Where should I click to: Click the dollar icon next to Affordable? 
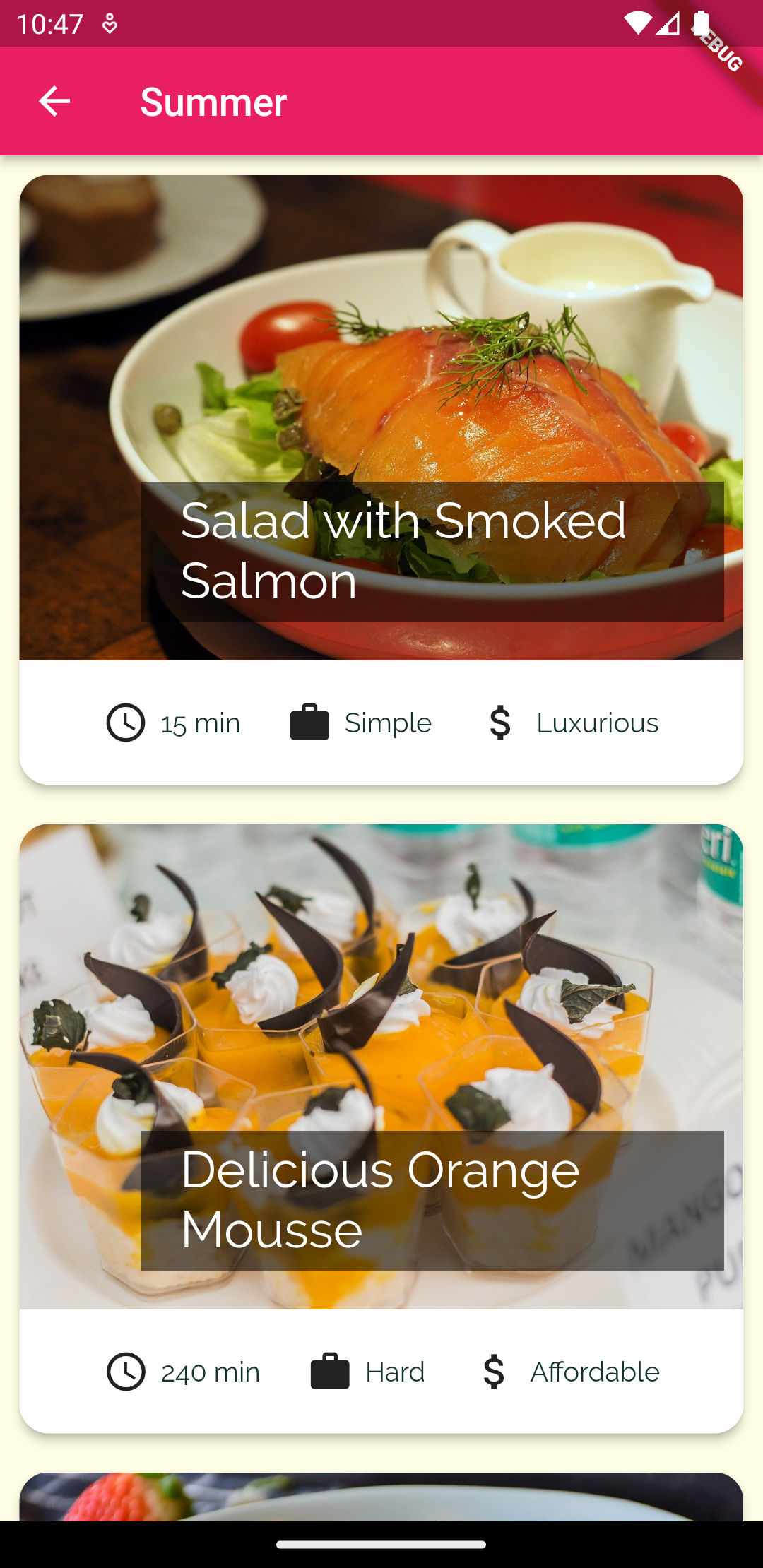[x=495, y=1371]
